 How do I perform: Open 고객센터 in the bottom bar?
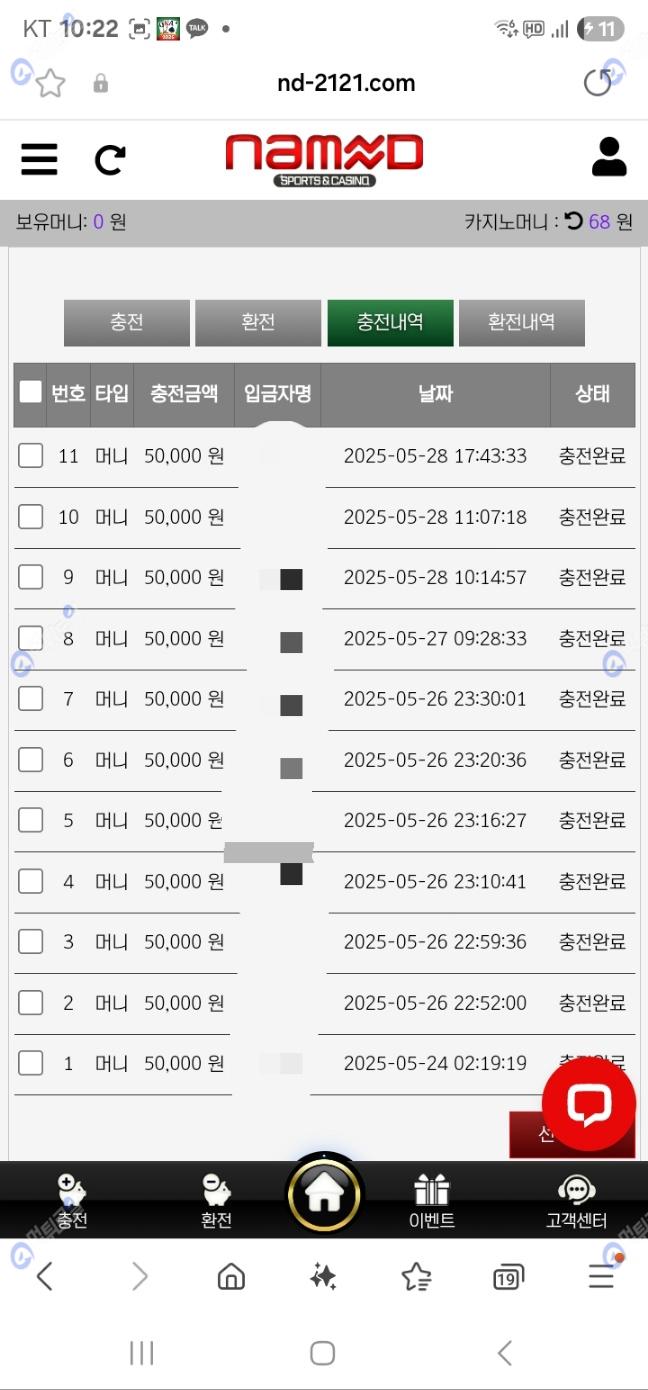click(576, 1201)
